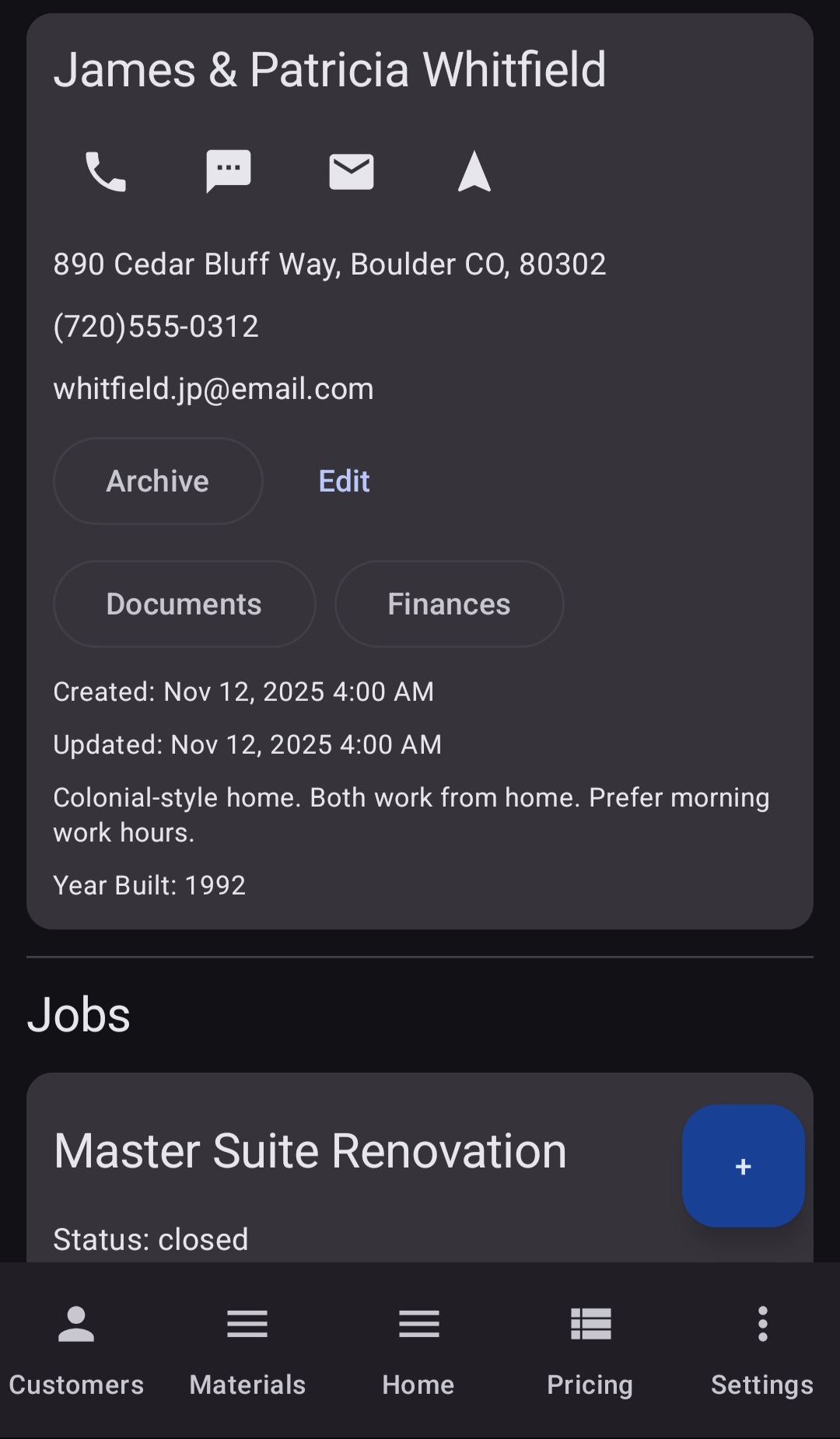
Task: Send a text via the message icon
Action: pos(228,171)
